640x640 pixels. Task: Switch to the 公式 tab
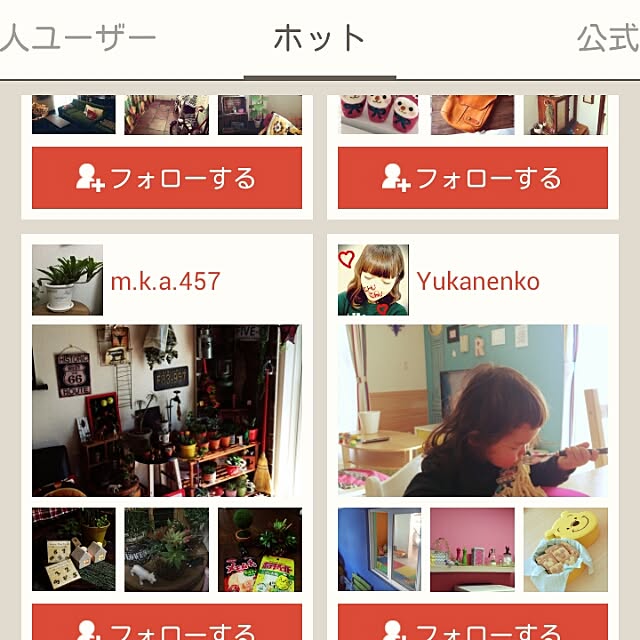(607, 39)
